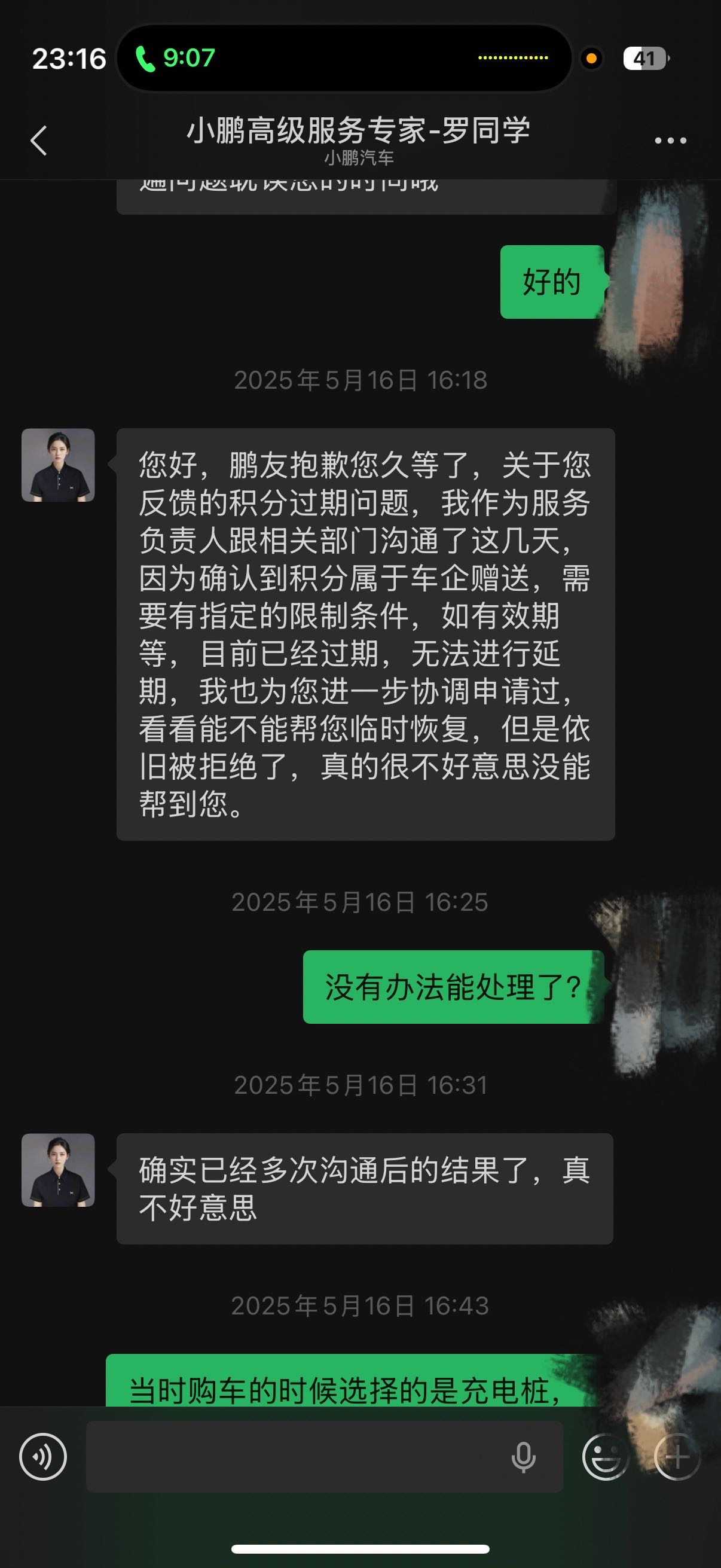Open the emoji sticker panel
This screenshot has height=1568, width=721.
click(x=605, y=1457)
